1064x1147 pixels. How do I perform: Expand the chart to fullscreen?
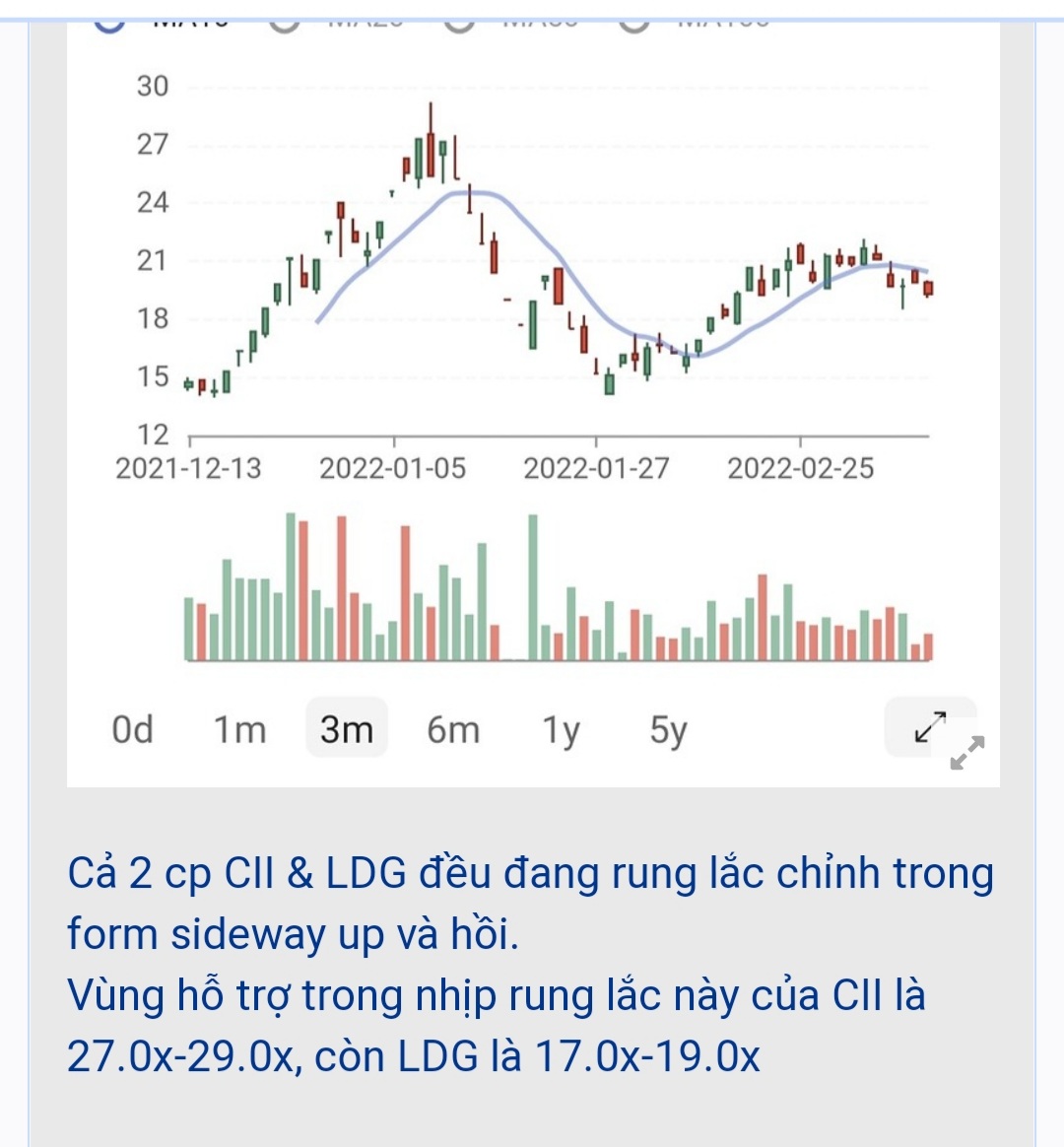point(930,727)
